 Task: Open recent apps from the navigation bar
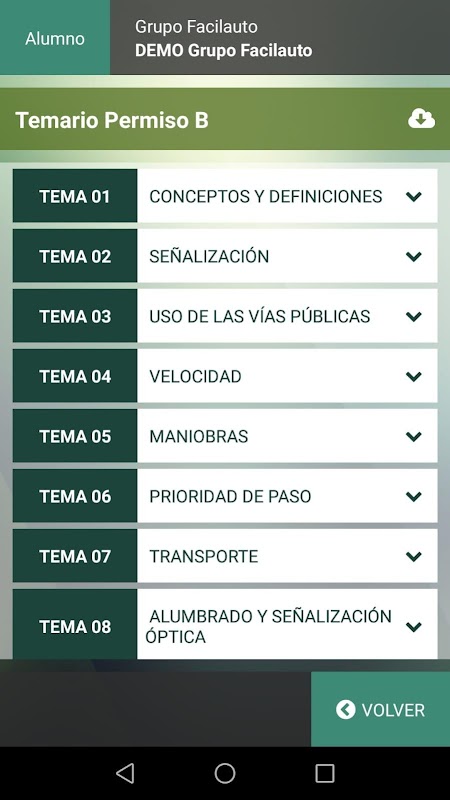click(324, 773)
